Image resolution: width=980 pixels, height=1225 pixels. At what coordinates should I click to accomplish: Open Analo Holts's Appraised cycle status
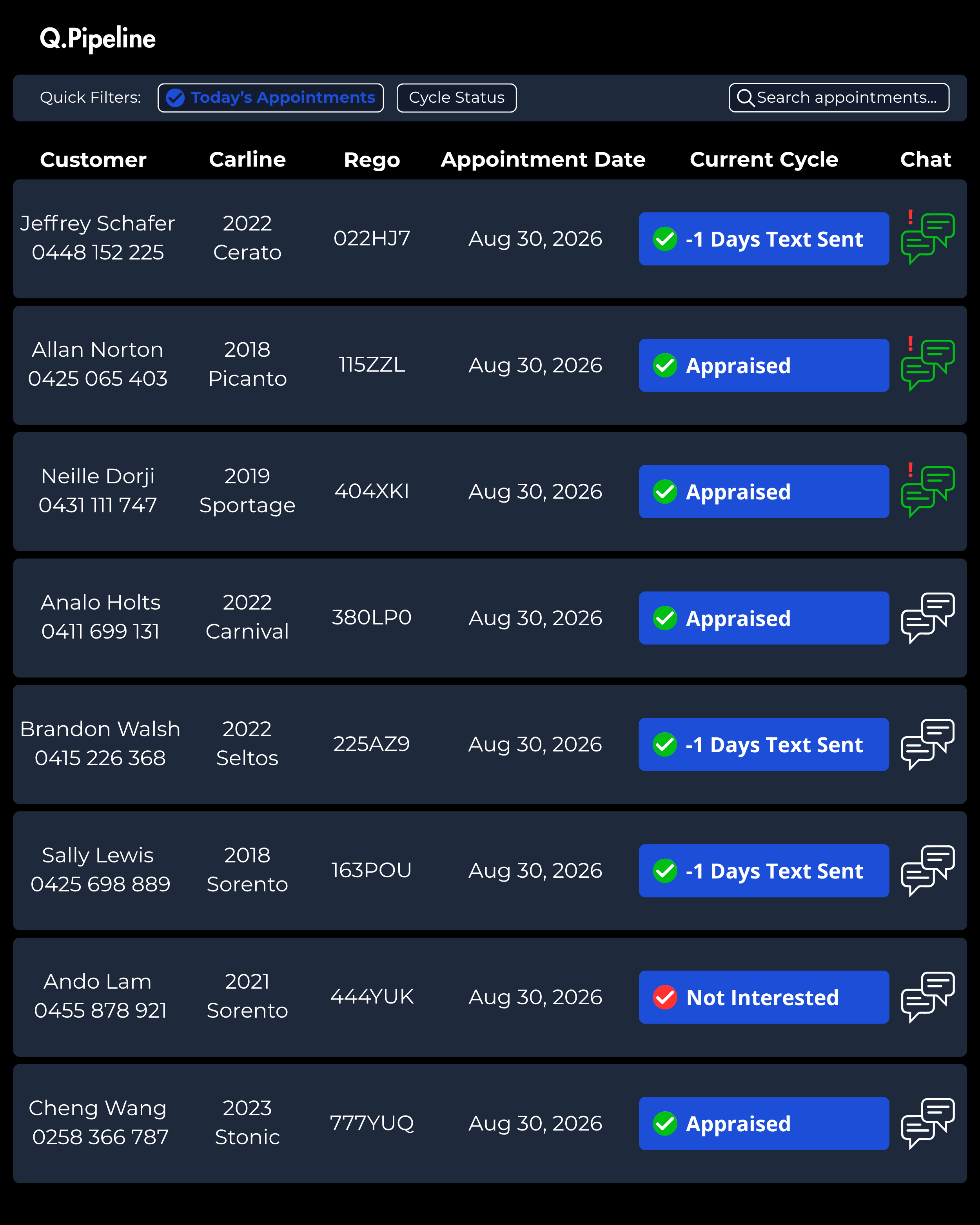coord(764,618)
